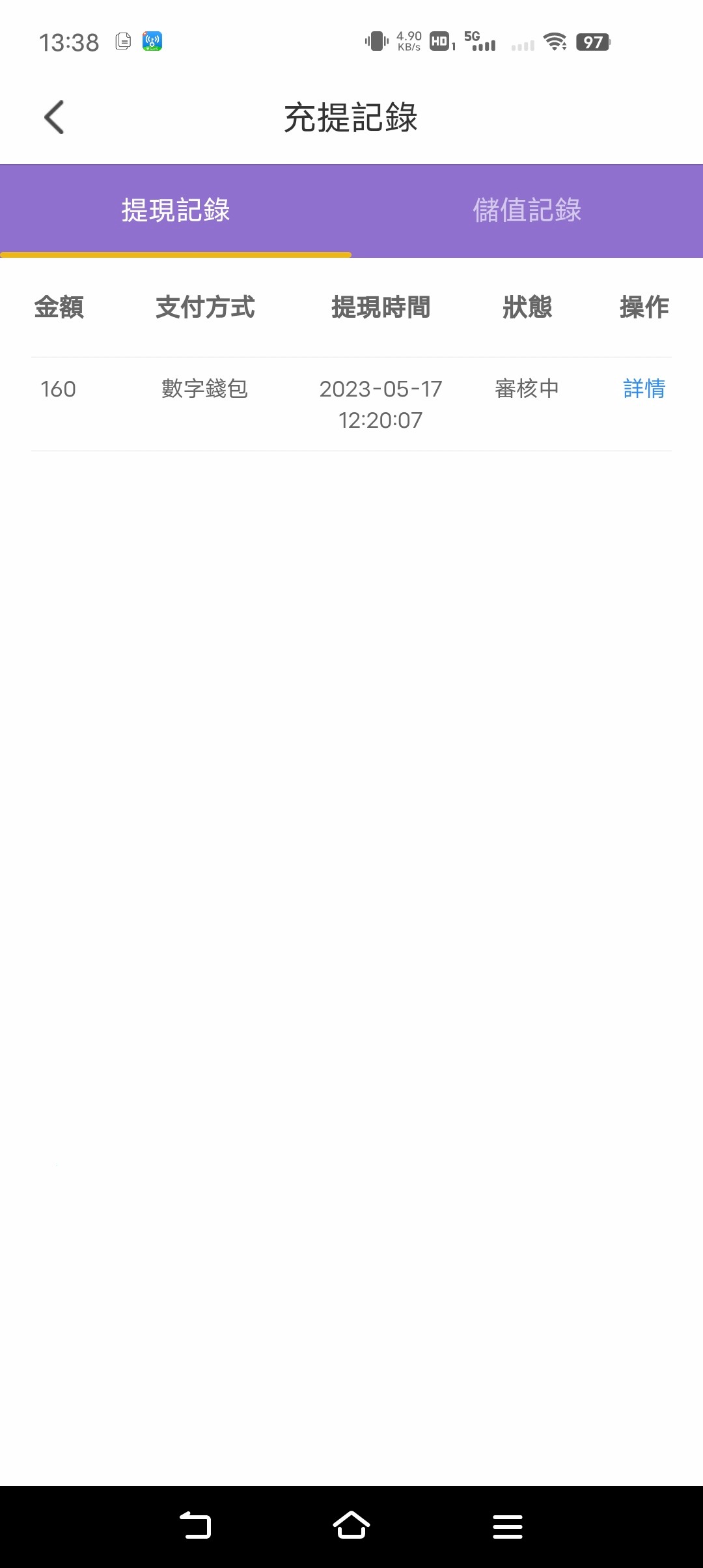
Task: Select the 提現記錄 tab
Action: coord(176,210)
